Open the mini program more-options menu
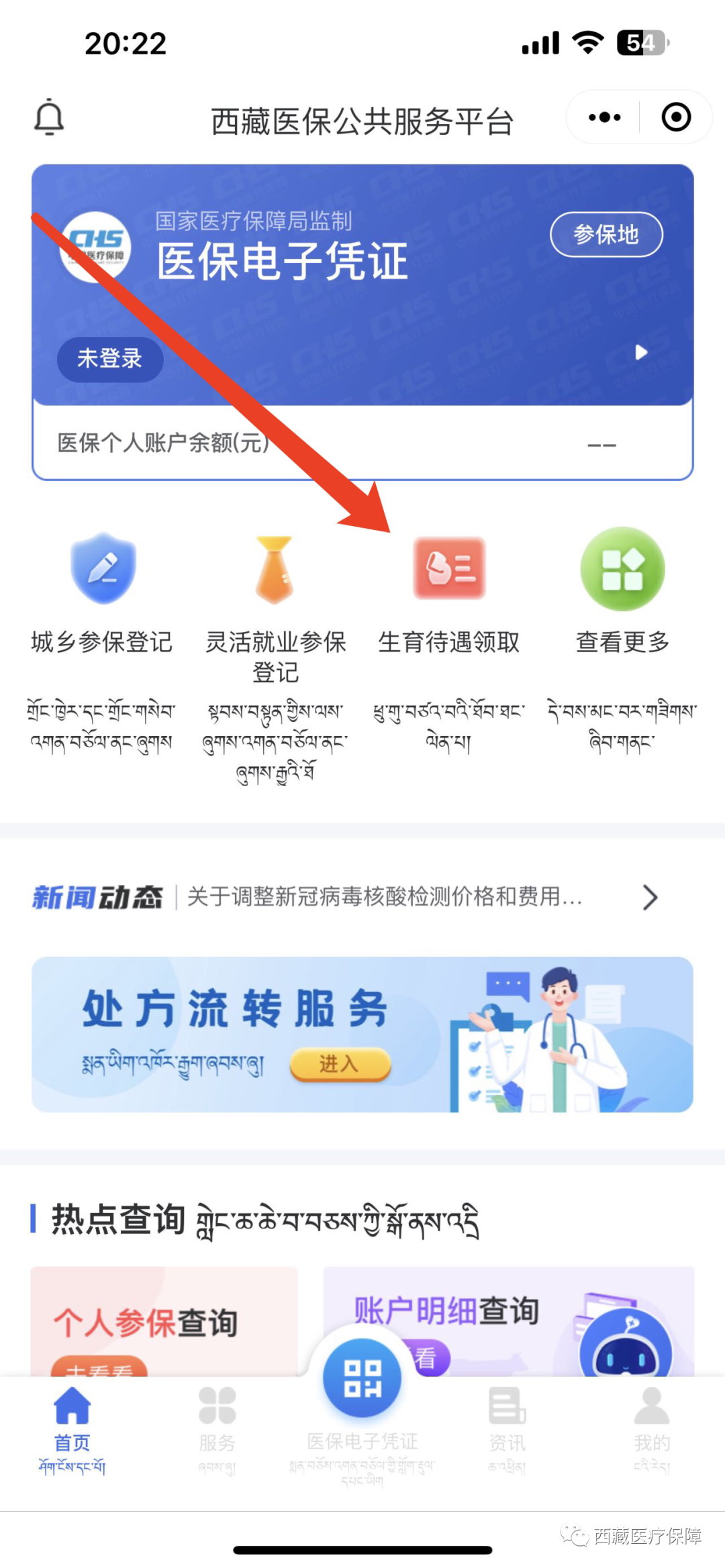Screen dimensions: 725x1568 (x=604, y=117)
